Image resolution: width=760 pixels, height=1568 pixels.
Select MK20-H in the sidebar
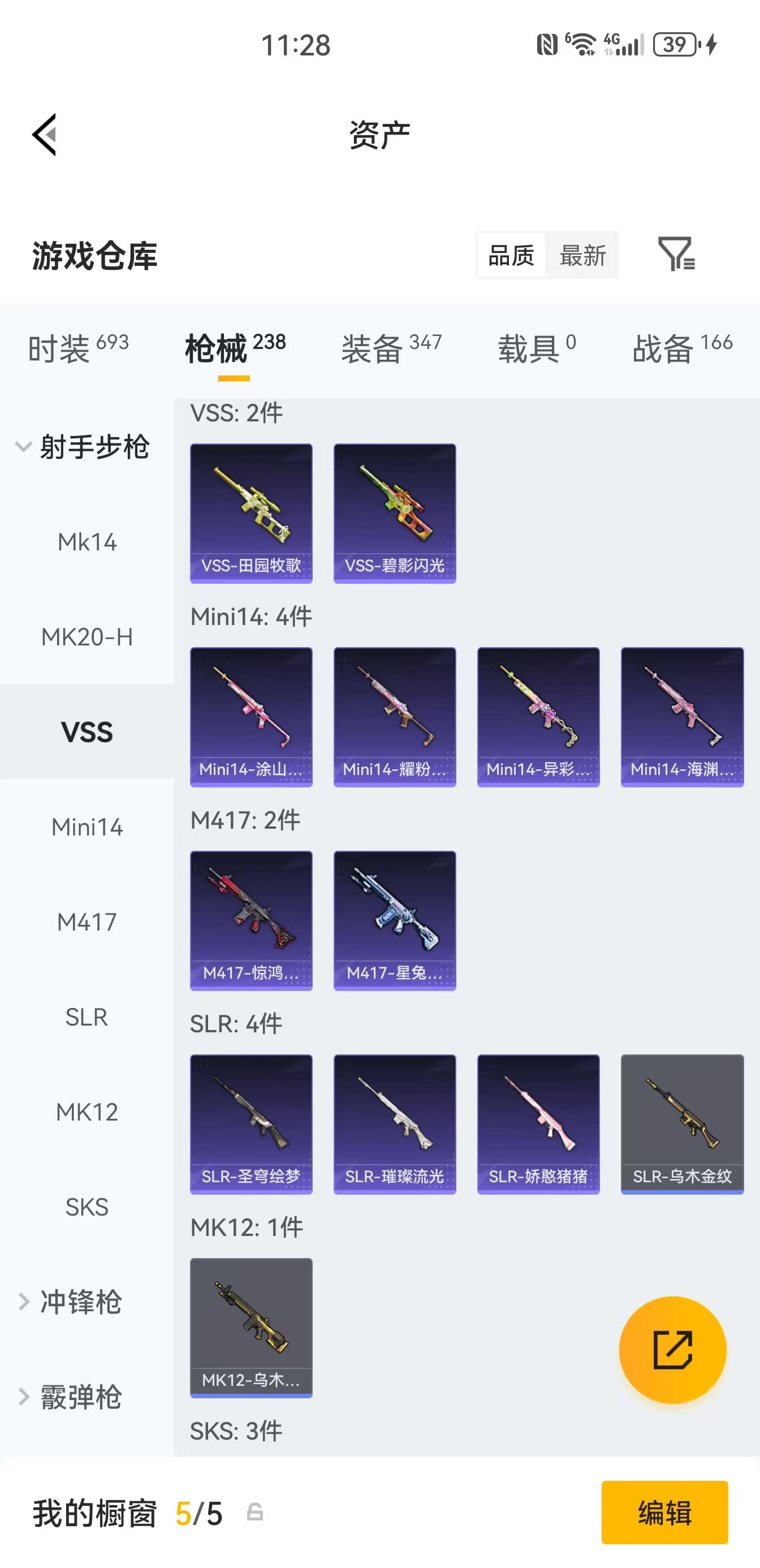tap(87, 637)
